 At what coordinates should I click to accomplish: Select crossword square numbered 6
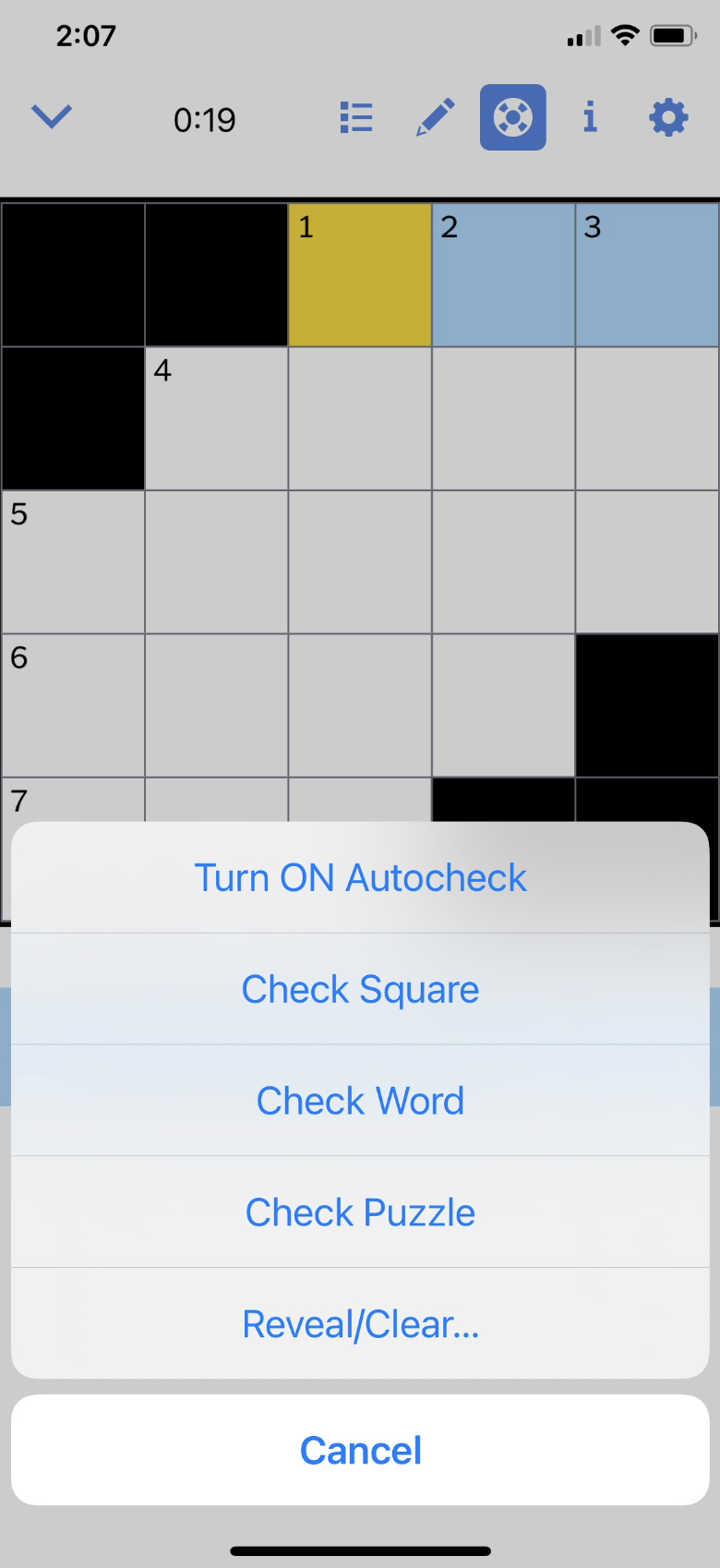74,706
